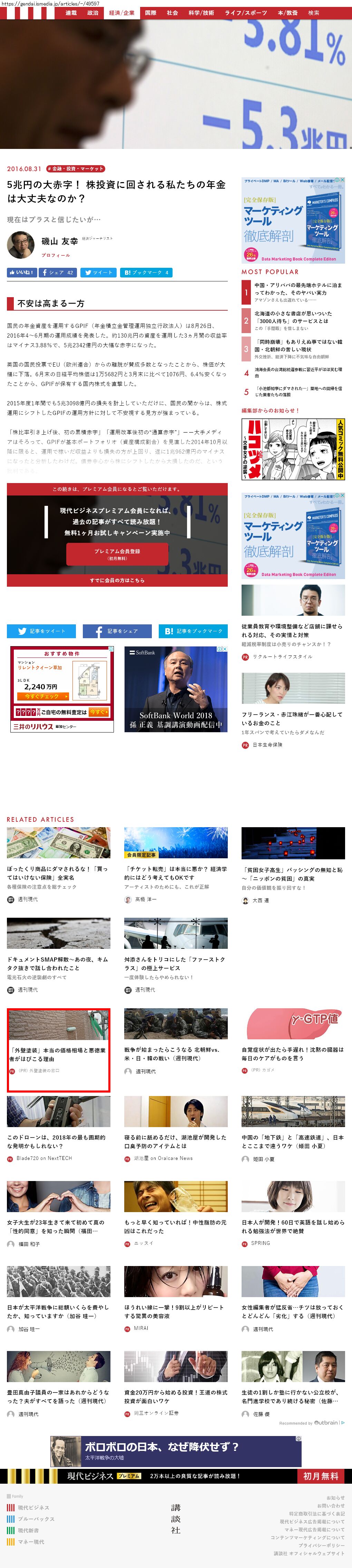Tap the 記事をツイート button

click(x=41, y=631)
